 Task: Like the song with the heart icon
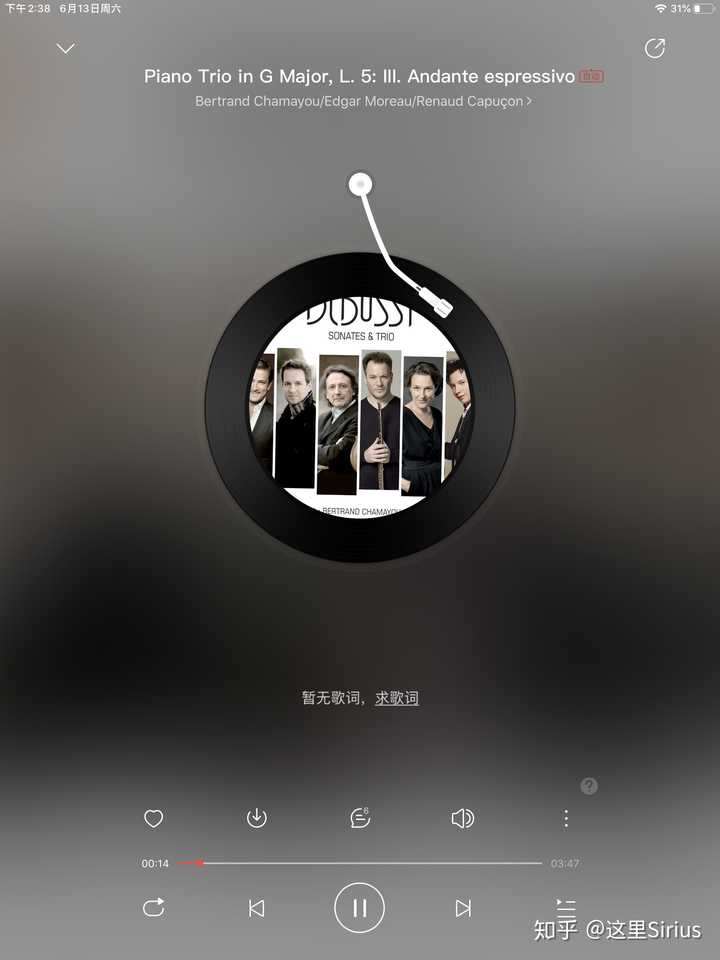click(x=153, y=818)
